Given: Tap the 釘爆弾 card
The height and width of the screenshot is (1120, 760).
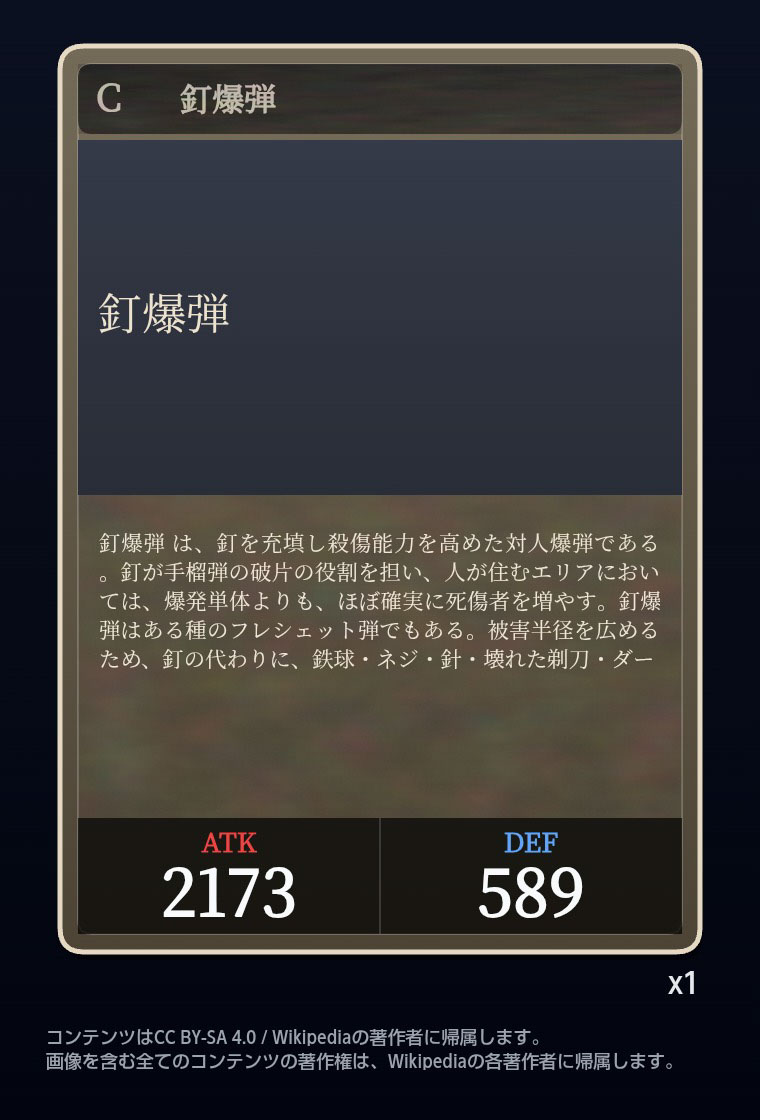Looking at the screenshot, I should (380, 500).
